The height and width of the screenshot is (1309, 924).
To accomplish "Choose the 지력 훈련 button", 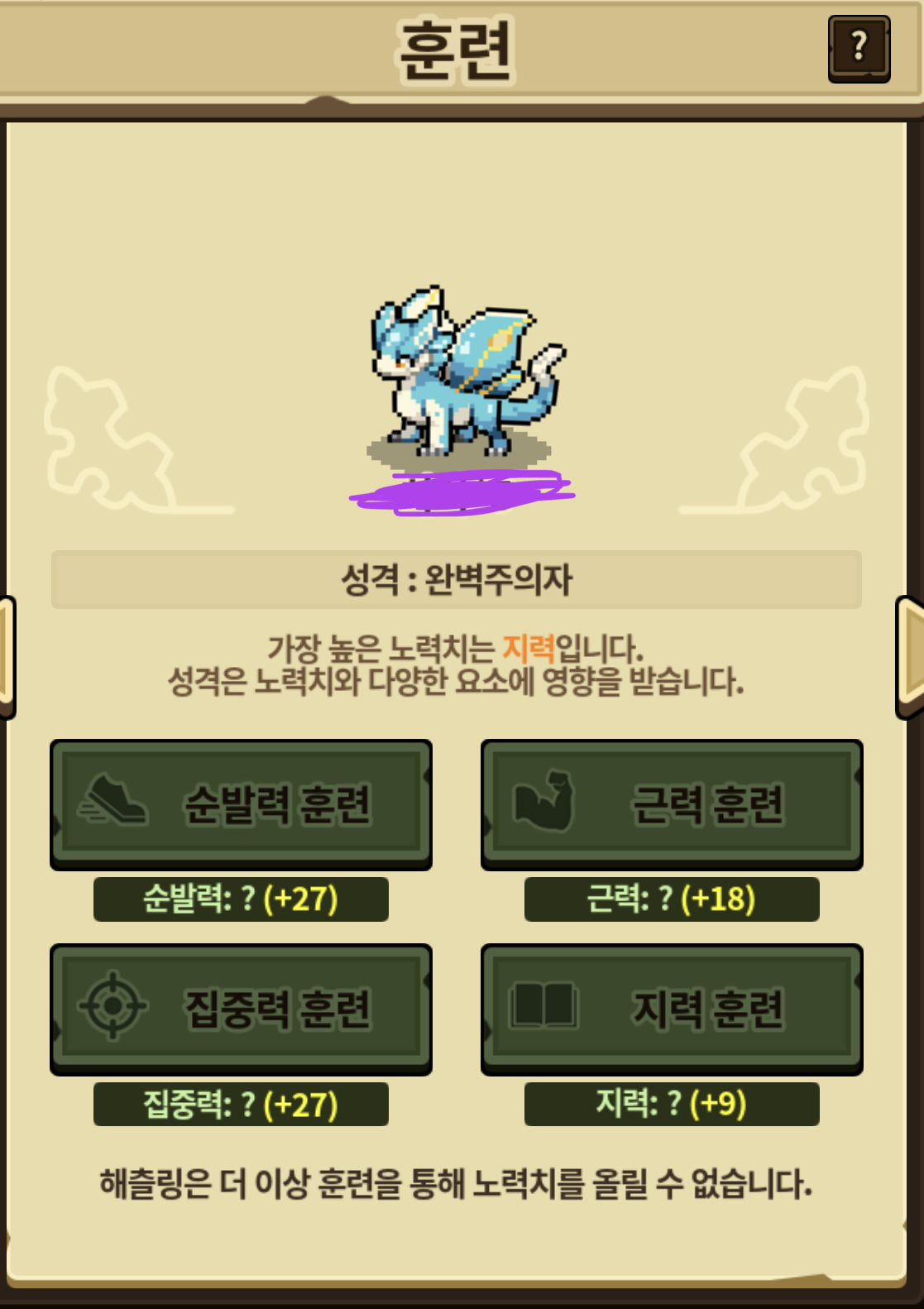I will 672,1008.
